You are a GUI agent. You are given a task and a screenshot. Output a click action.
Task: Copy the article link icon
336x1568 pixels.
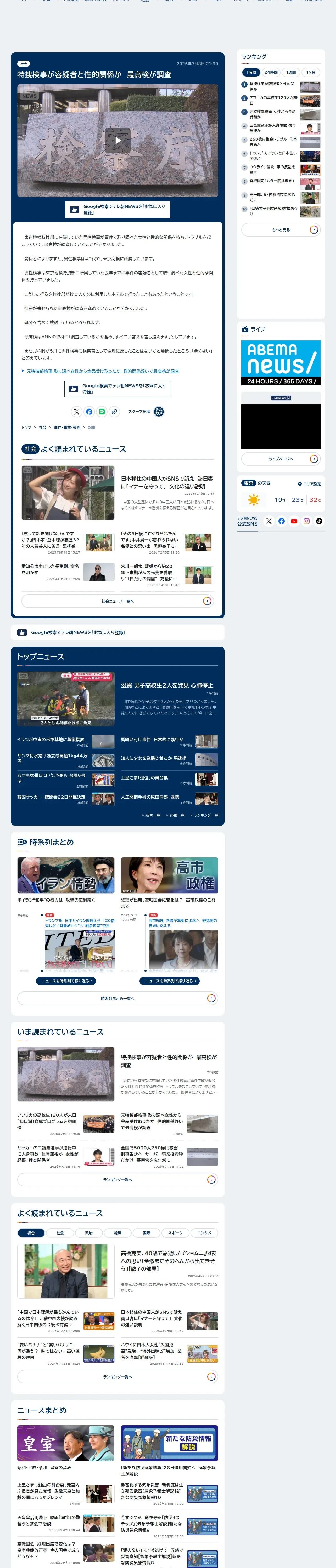[114, 412]
